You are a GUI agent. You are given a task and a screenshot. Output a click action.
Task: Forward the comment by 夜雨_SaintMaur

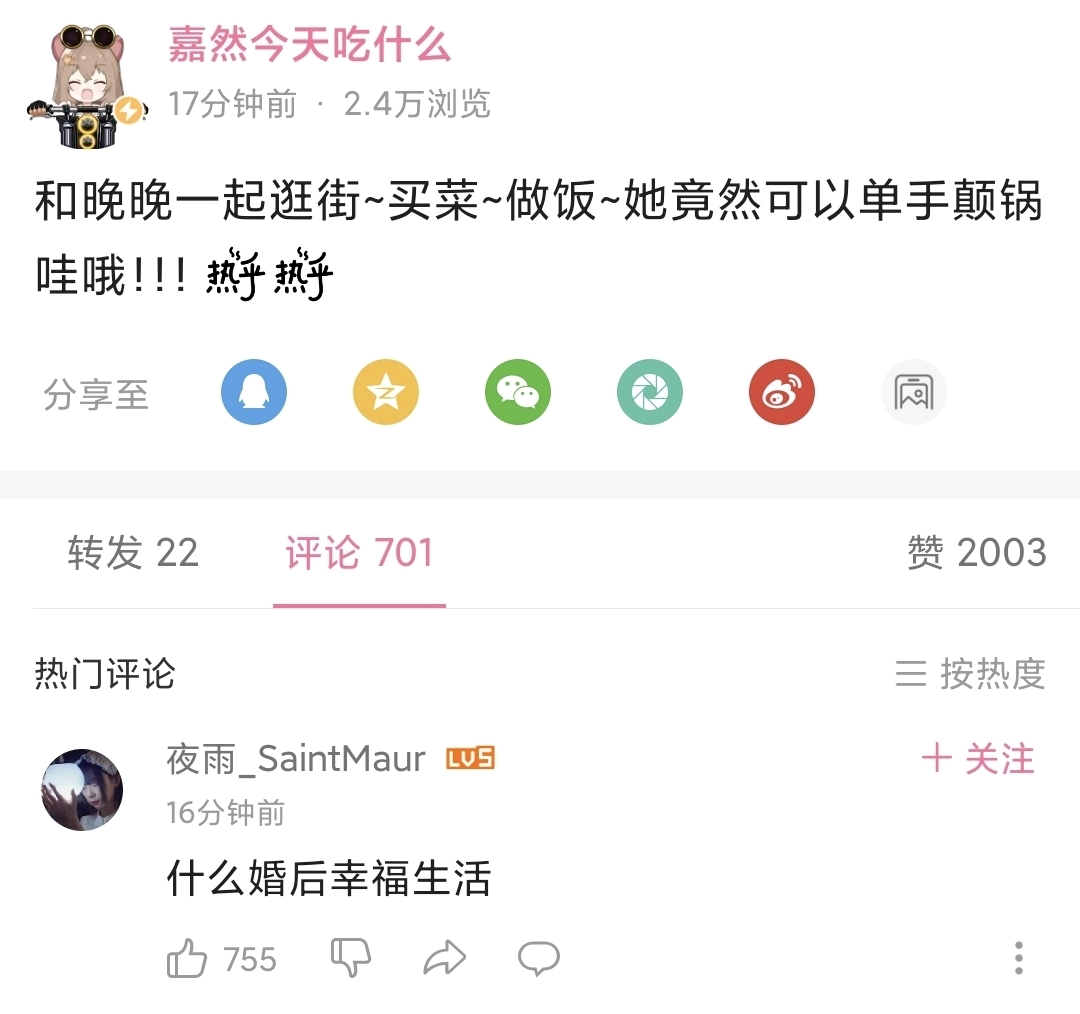point(444,958)
